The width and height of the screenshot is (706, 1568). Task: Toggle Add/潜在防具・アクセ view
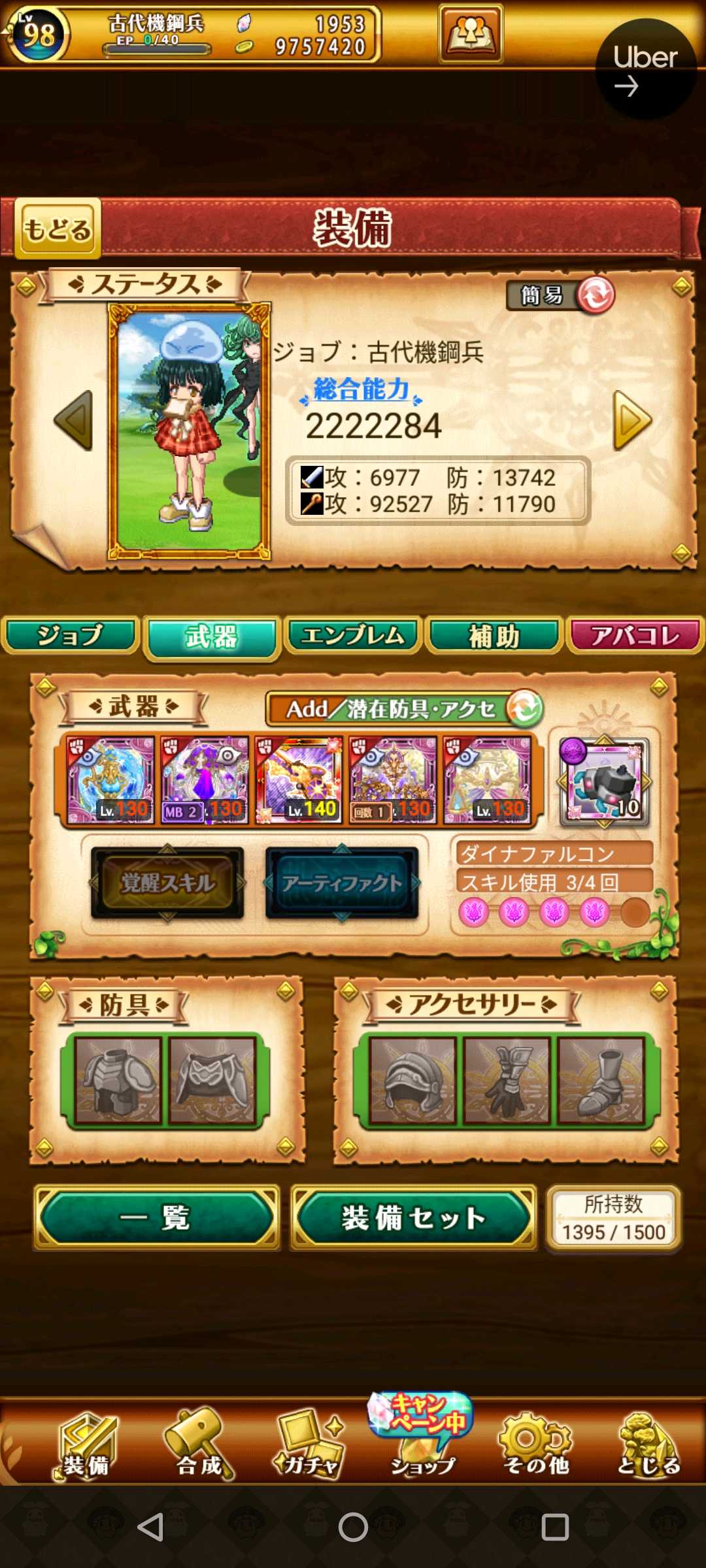pos(404,709)
